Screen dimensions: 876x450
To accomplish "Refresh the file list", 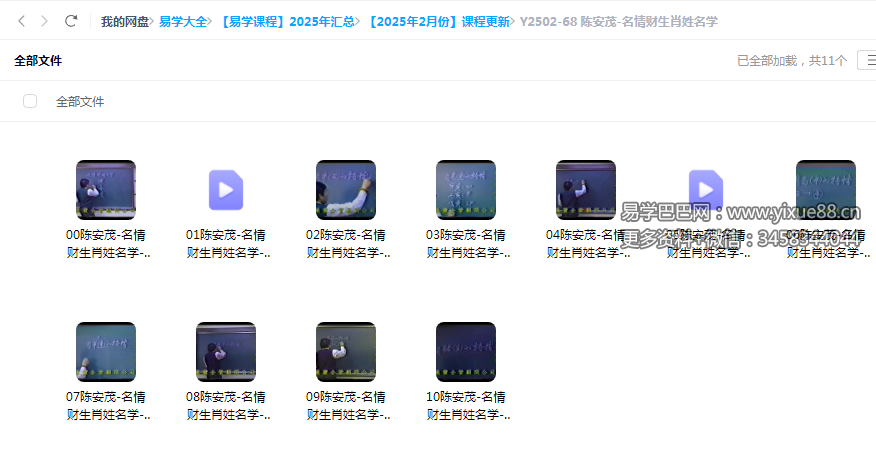I will (71, 21).
